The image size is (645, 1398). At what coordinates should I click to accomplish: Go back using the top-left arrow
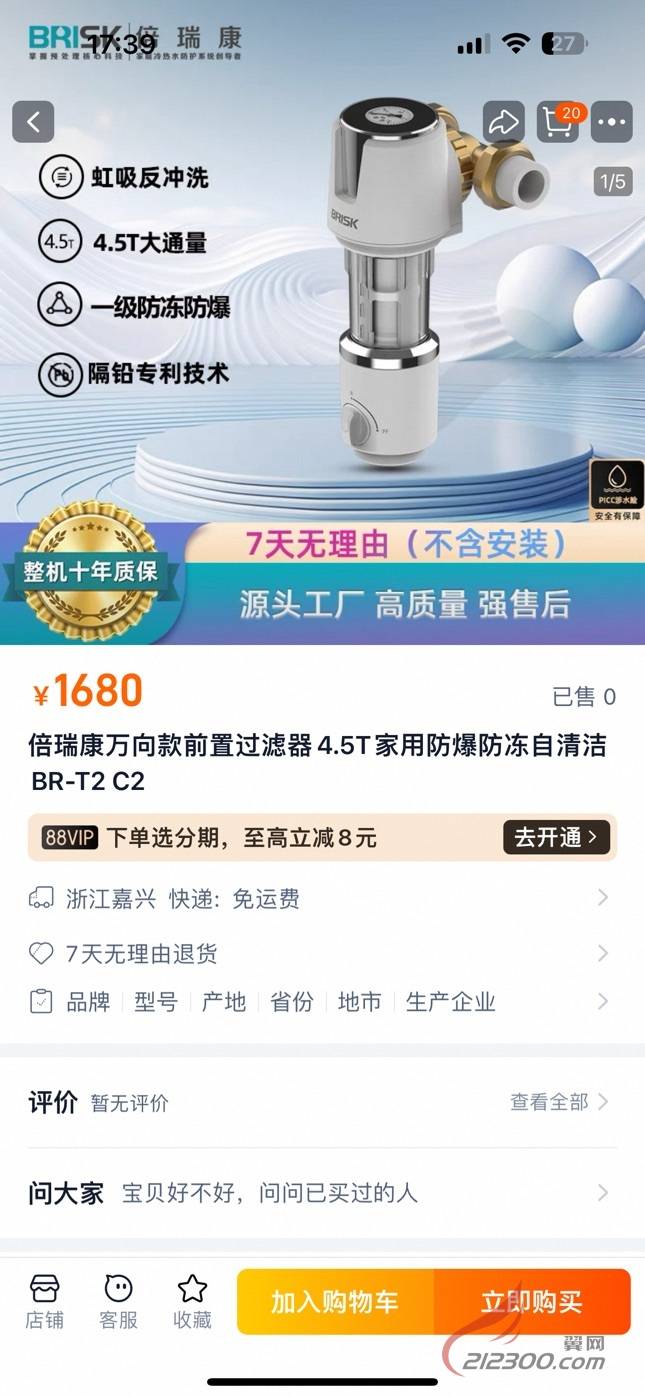(x=33, y=122)
